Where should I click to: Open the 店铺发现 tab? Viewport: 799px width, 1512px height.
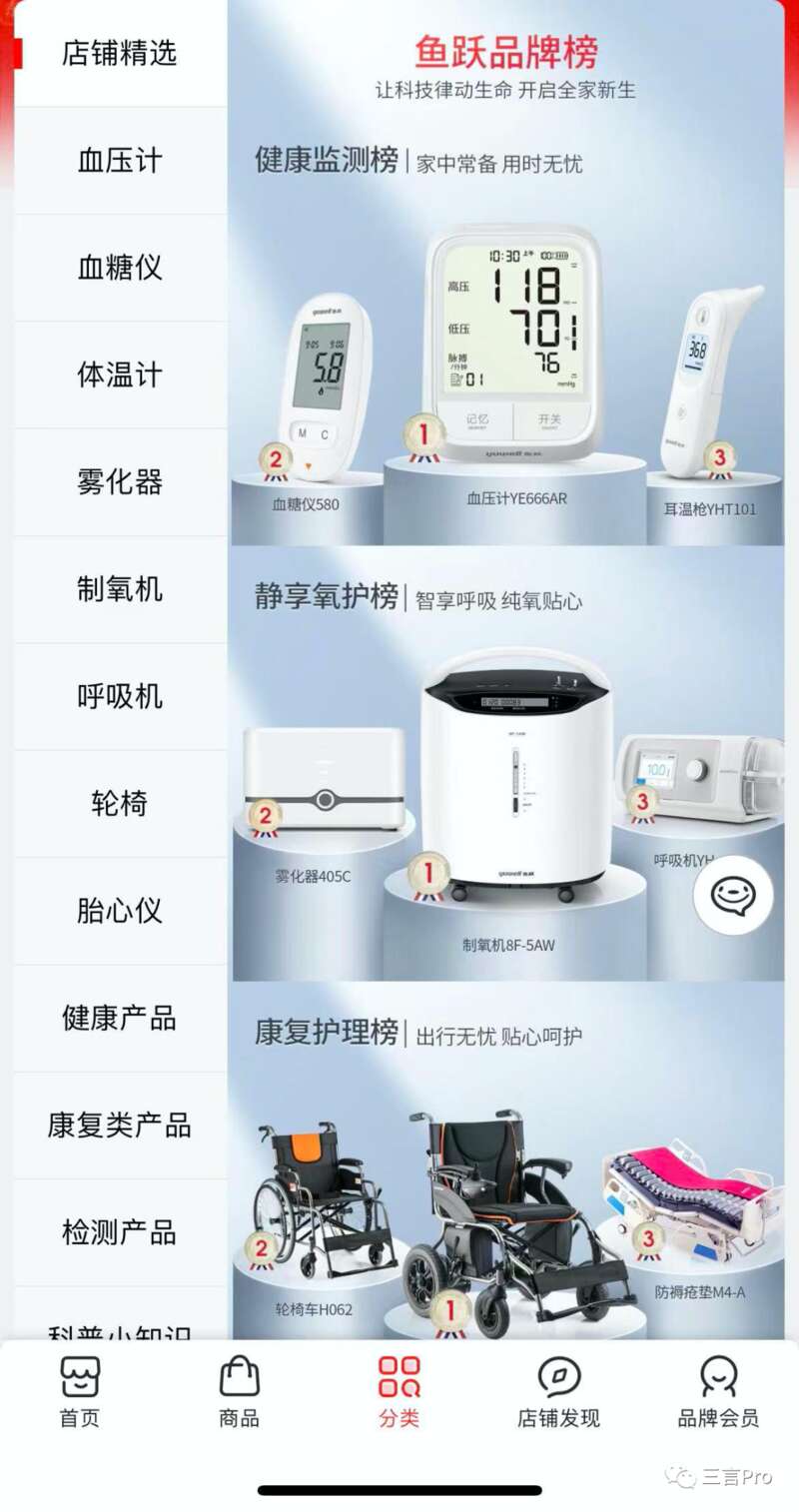click(558, 1391)
